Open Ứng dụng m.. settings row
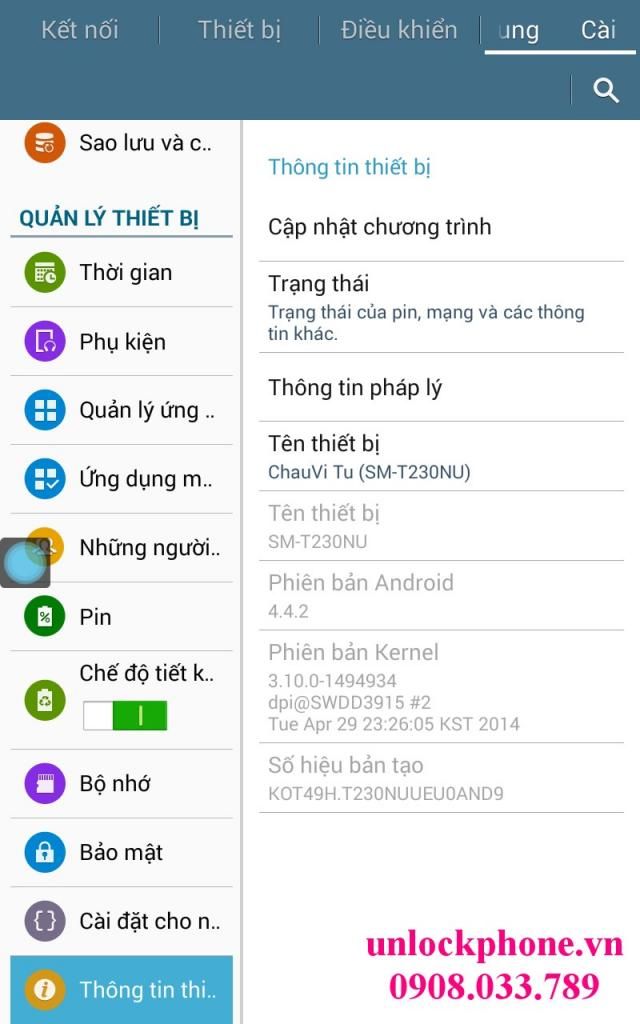This screenshot has height=1024, width=640. pyautogui.click(x=121, y=479)
